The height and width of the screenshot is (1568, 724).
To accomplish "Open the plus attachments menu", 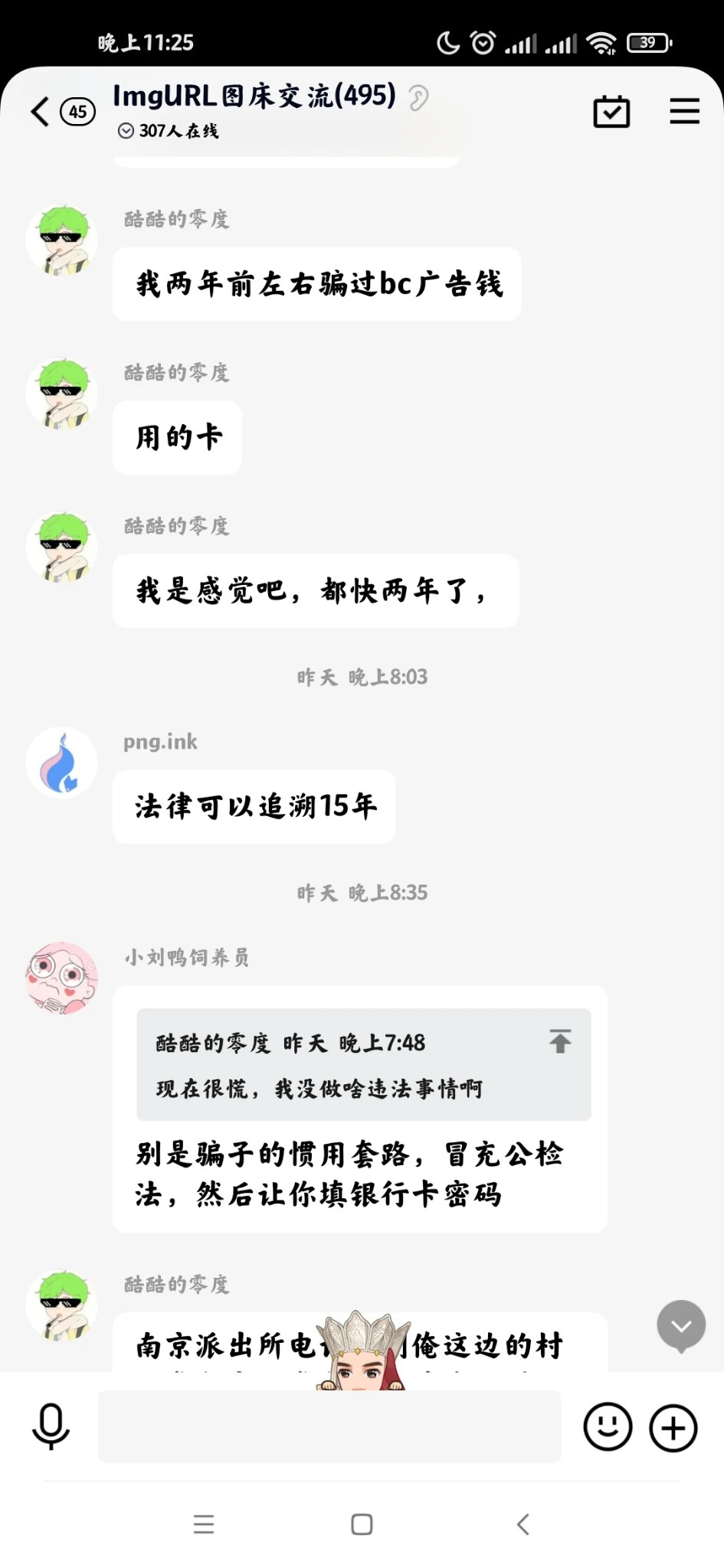I will [673, 1427].
